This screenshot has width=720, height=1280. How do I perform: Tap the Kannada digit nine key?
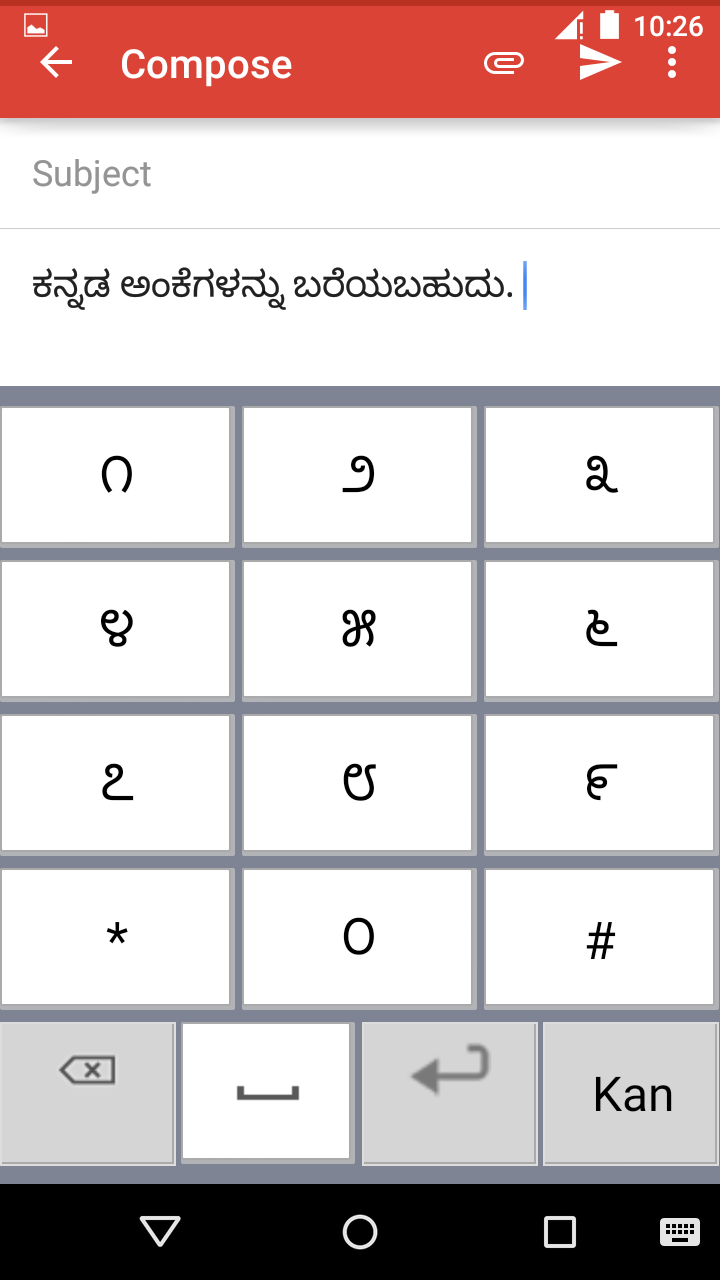[598, 783]
